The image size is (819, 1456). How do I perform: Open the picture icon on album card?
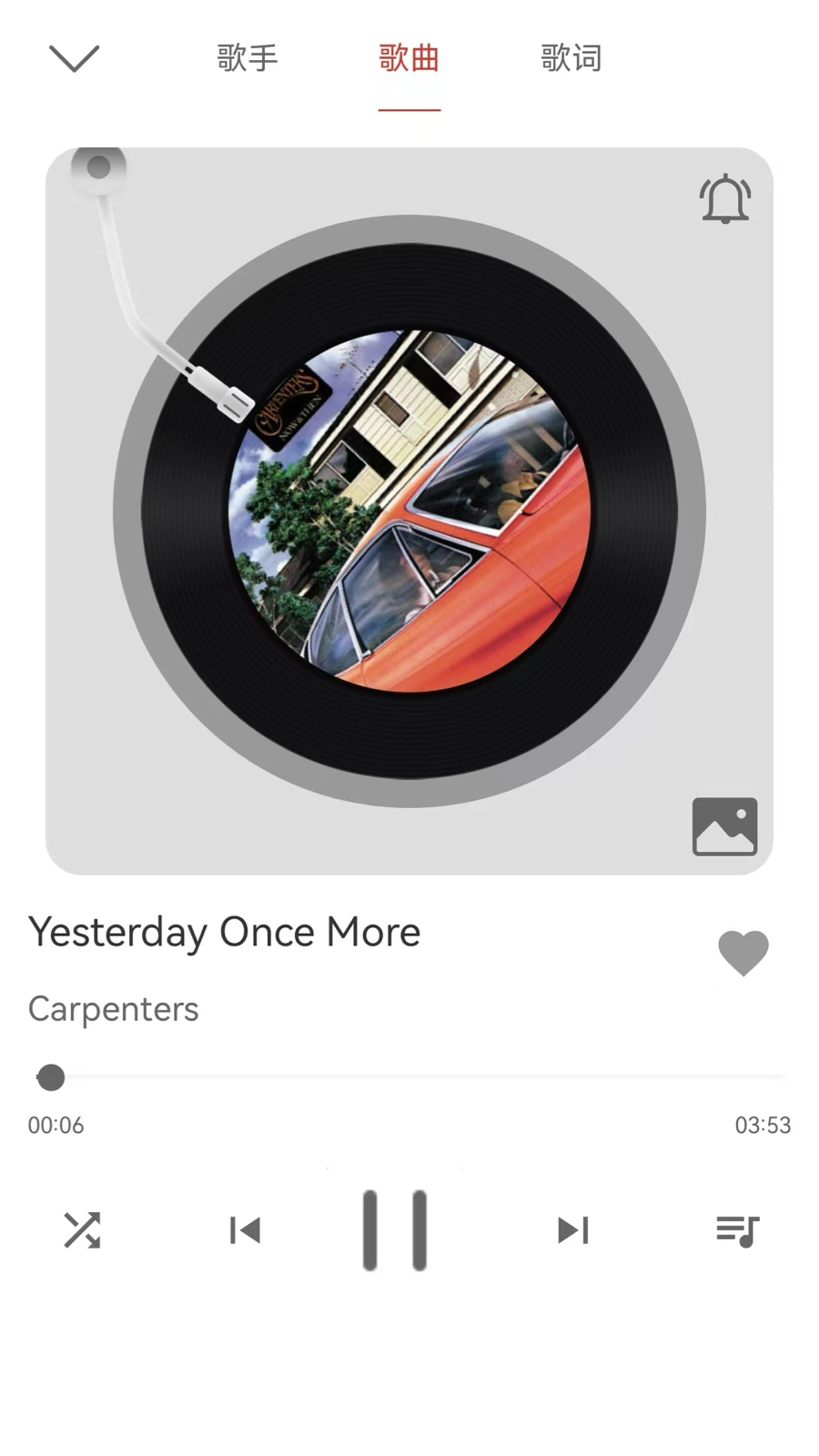pos(724,826)
